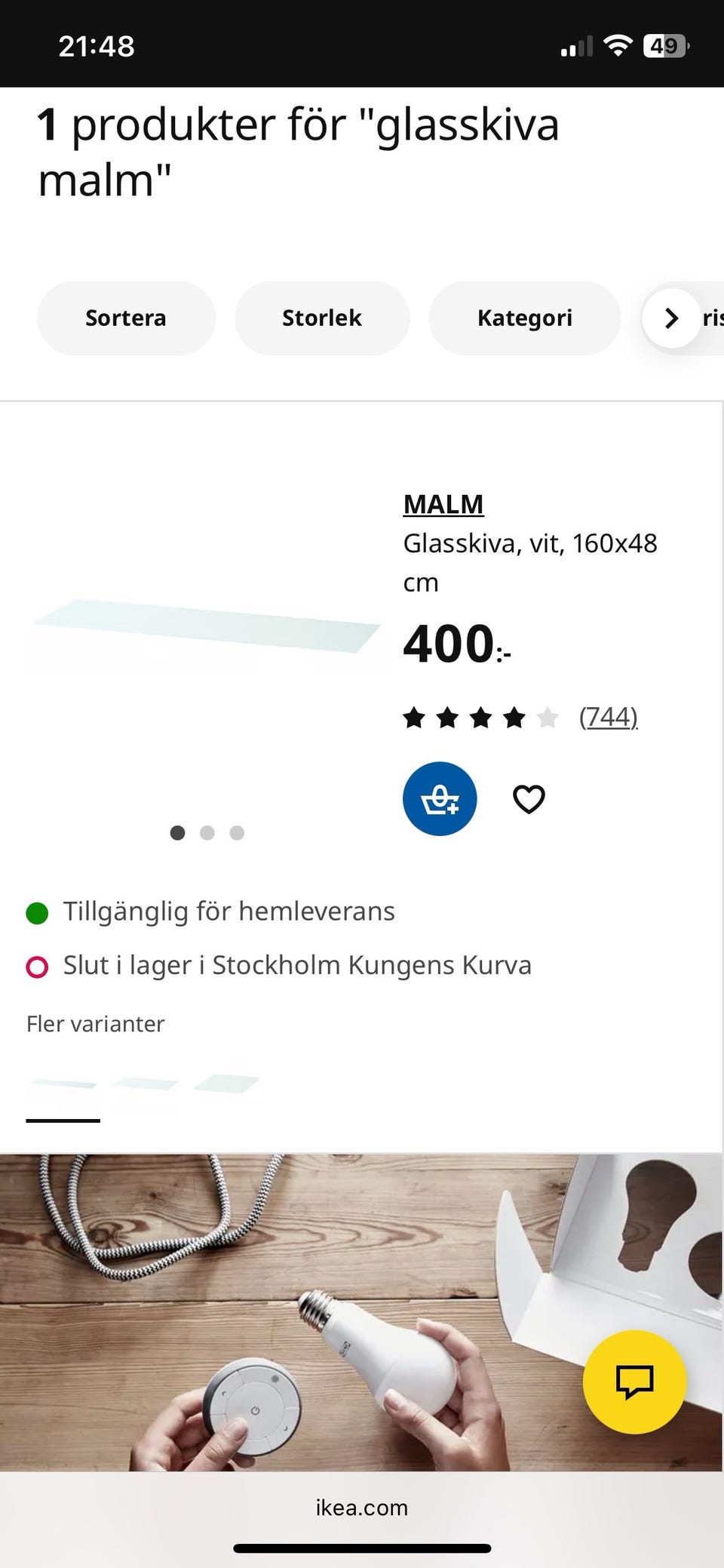
Task: Tap the fourth rating star
Action: (x=513, y=718)
